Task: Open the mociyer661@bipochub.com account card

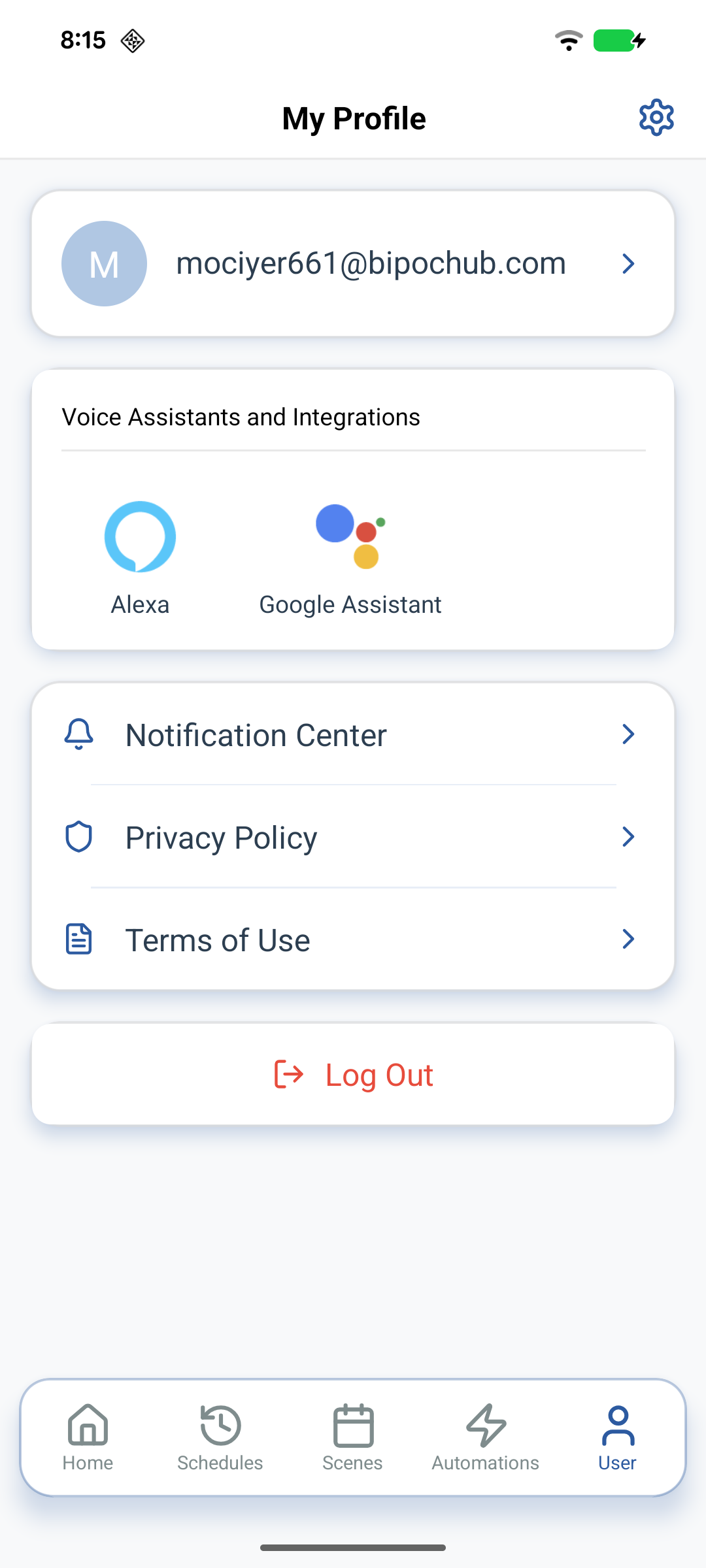Action: [353, 263]
